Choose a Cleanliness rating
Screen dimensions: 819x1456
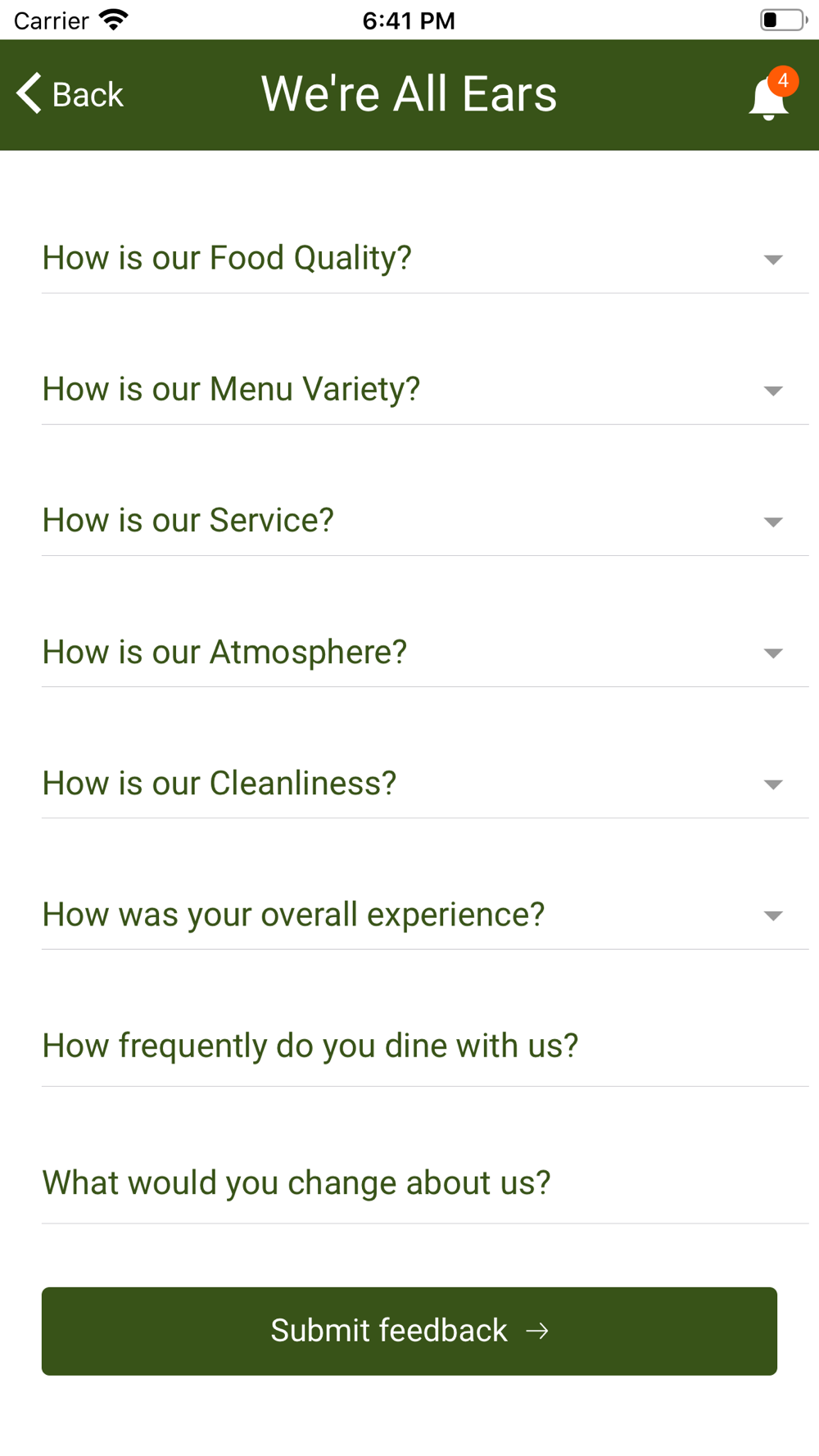(425, 783)
